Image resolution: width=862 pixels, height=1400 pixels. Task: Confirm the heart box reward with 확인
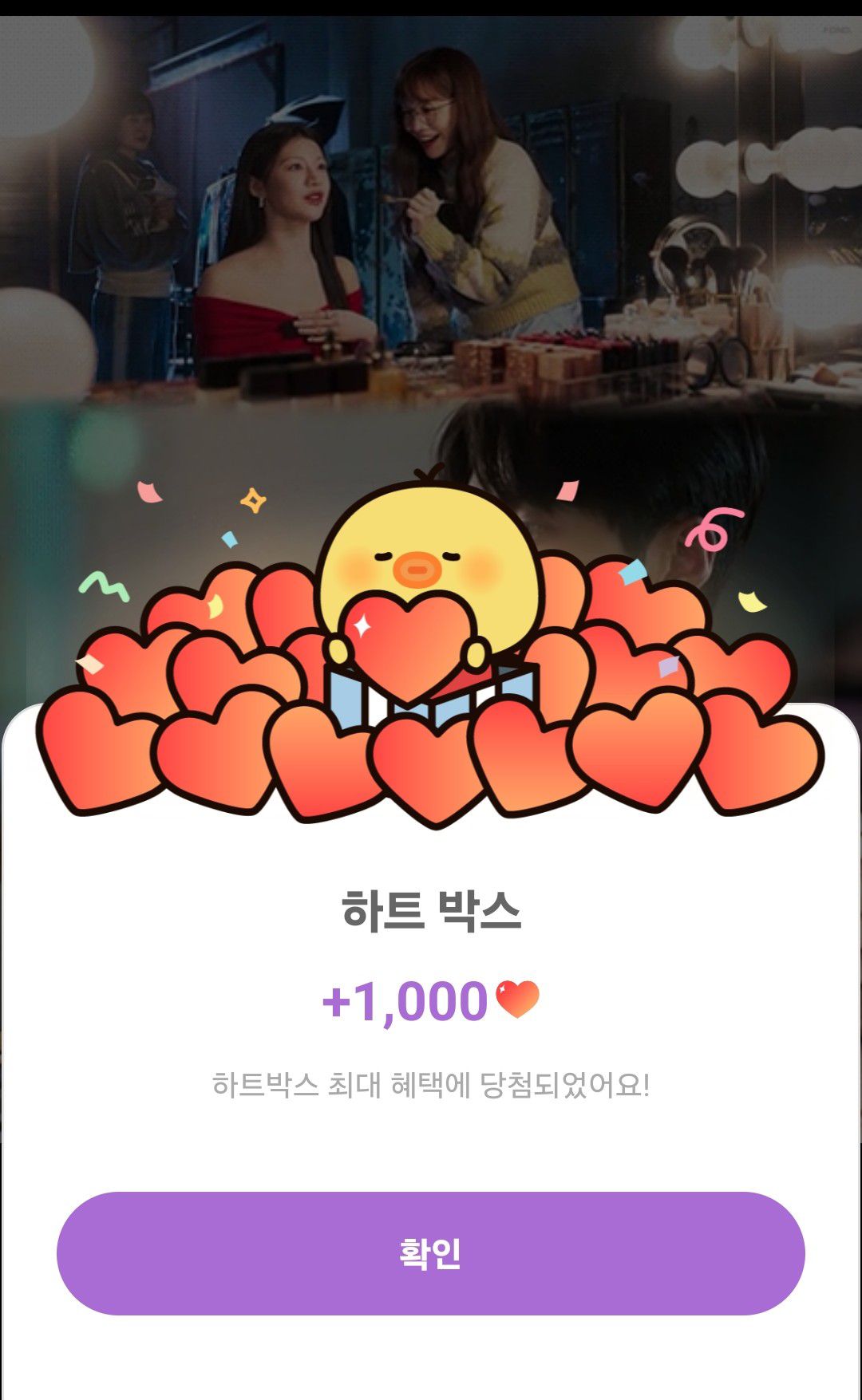tap(430, 1253)
